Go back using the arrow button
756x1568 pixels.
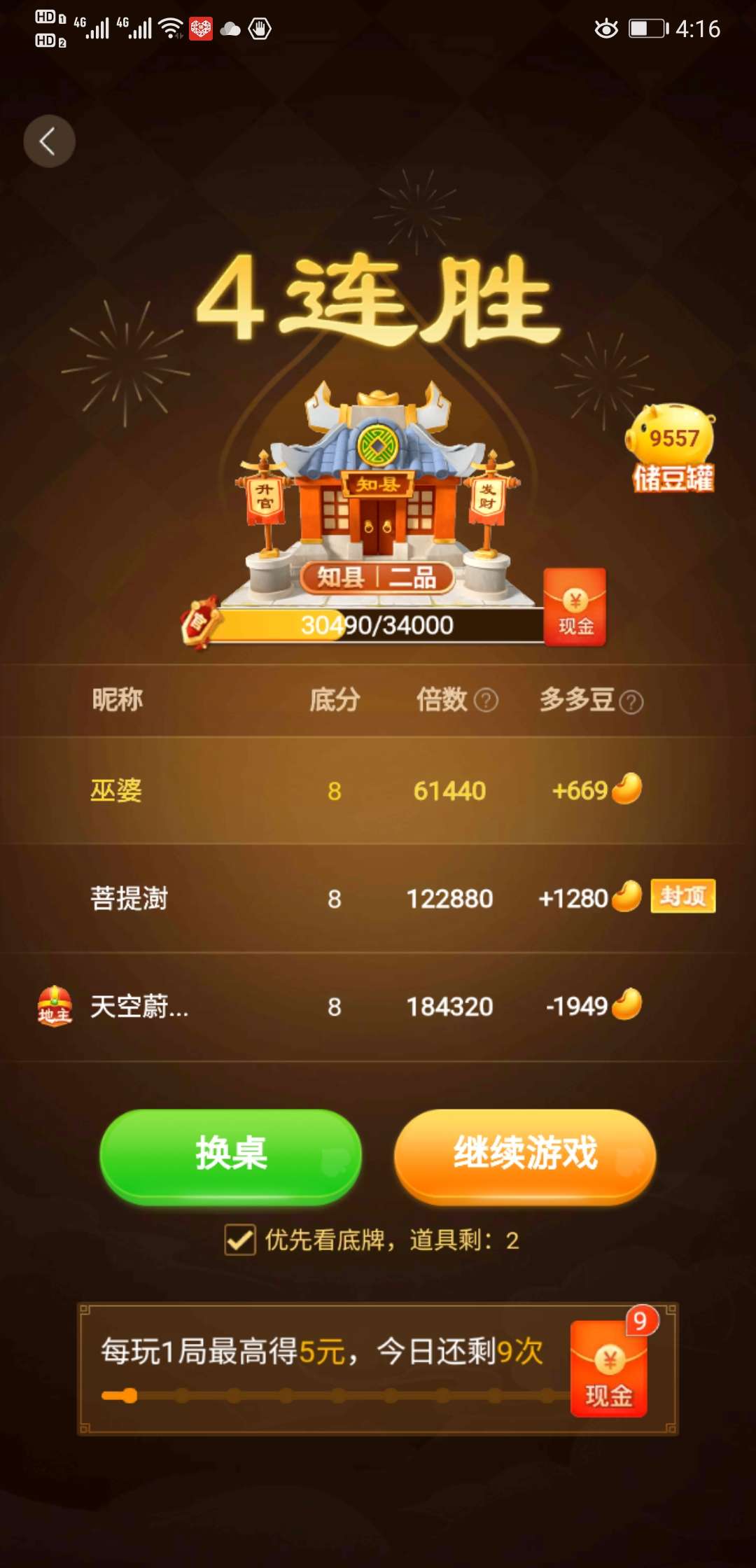(x=49, y=141)
